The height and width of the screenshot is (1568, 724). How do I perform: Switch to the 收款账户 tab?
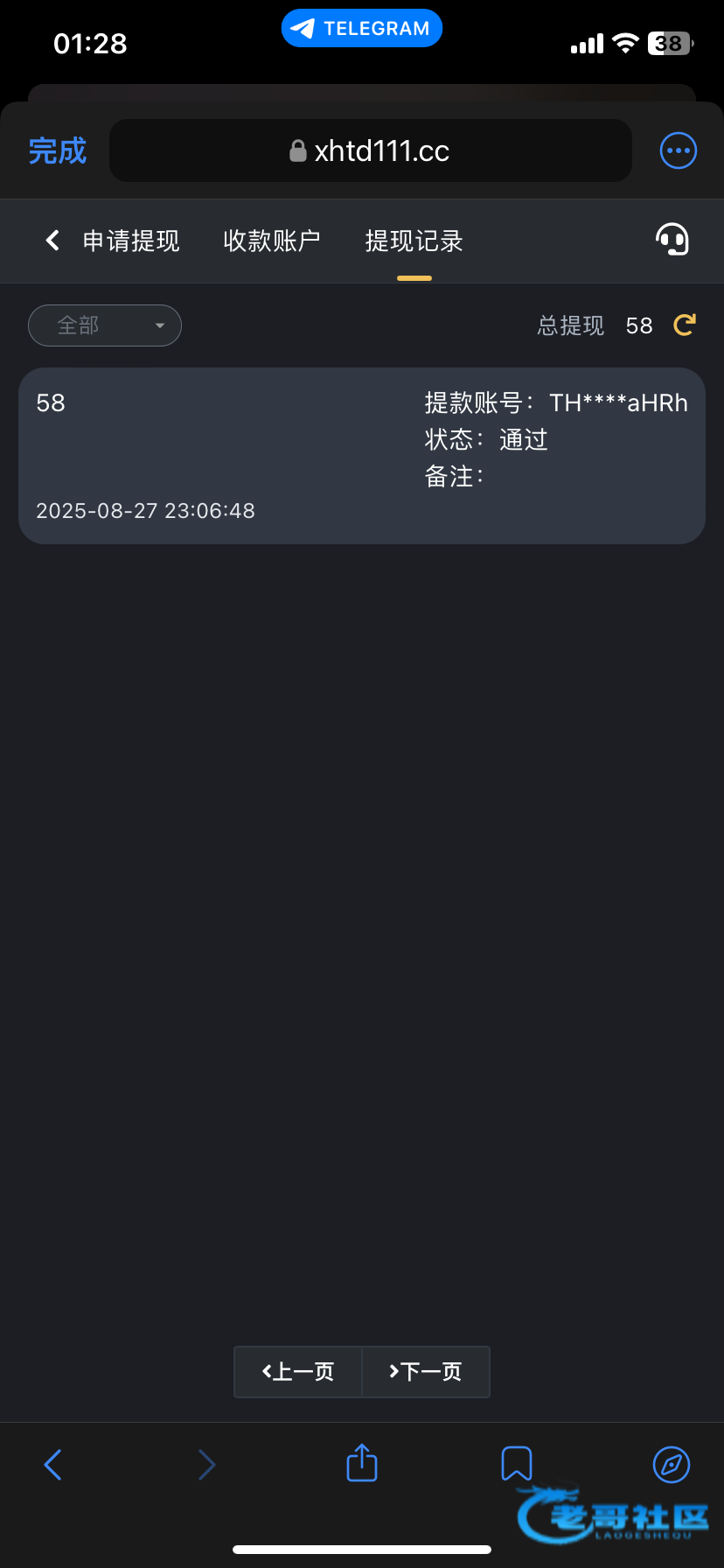272,241
